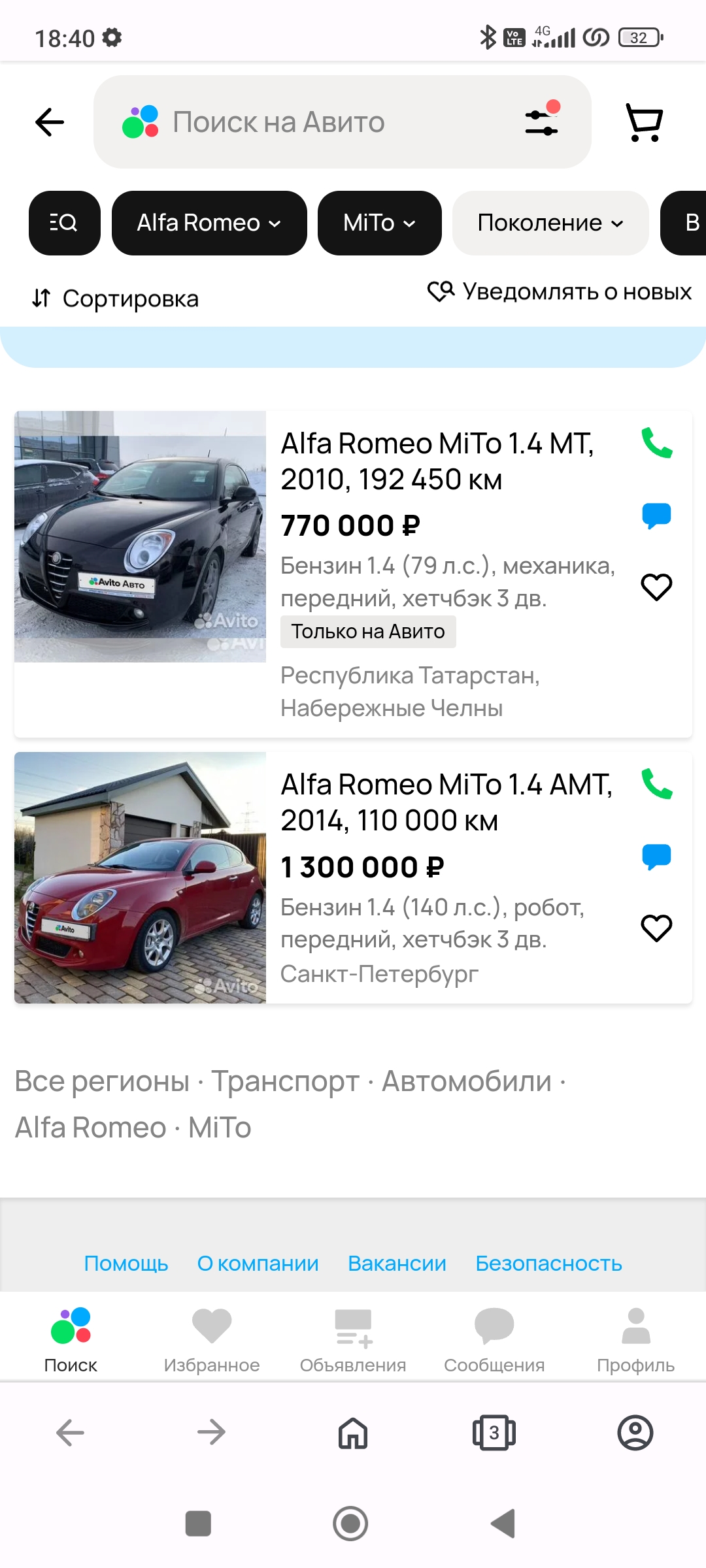Open the Помощь help link
The height and width of the screenshot is (1568, 706).
pos(126,1264)
